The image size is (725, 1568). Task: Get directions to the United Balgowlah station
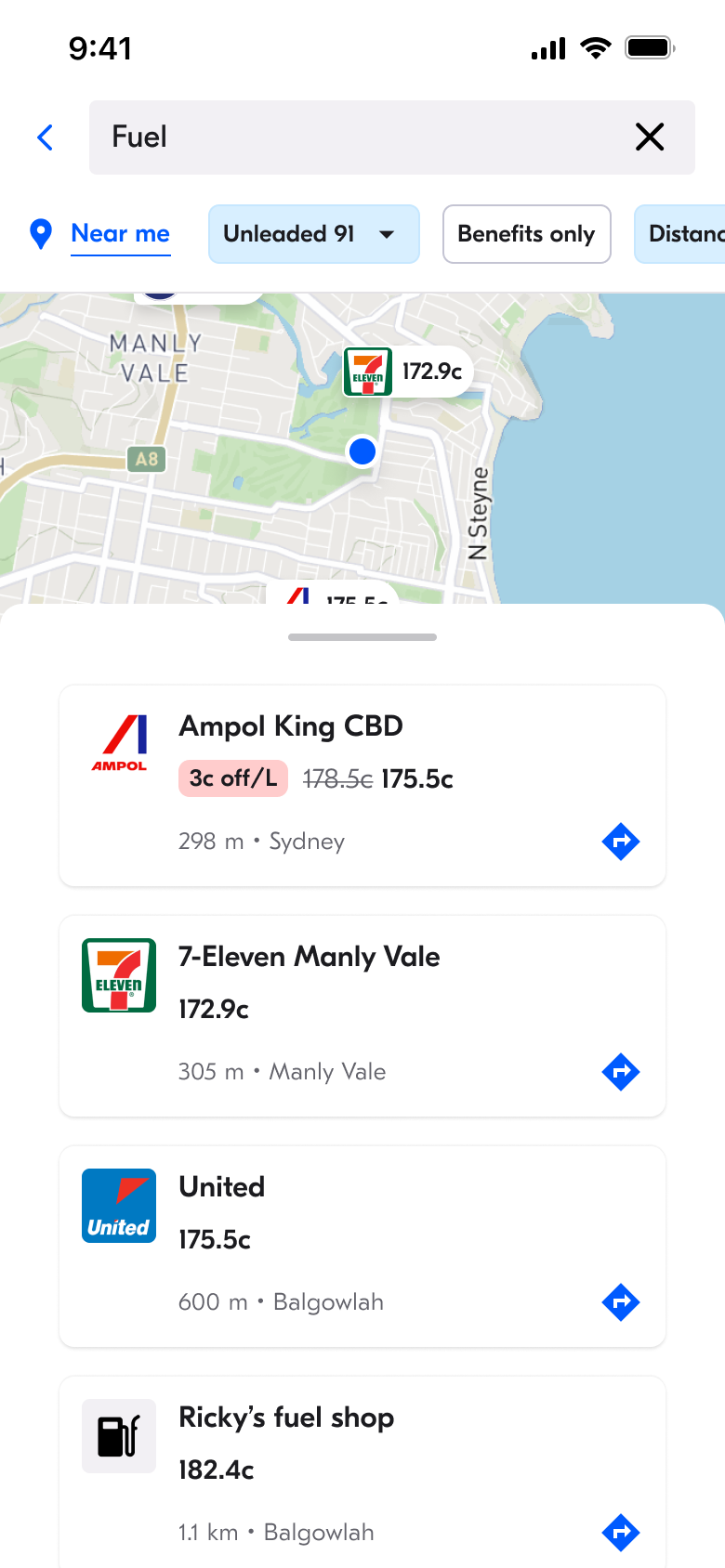620,1301
